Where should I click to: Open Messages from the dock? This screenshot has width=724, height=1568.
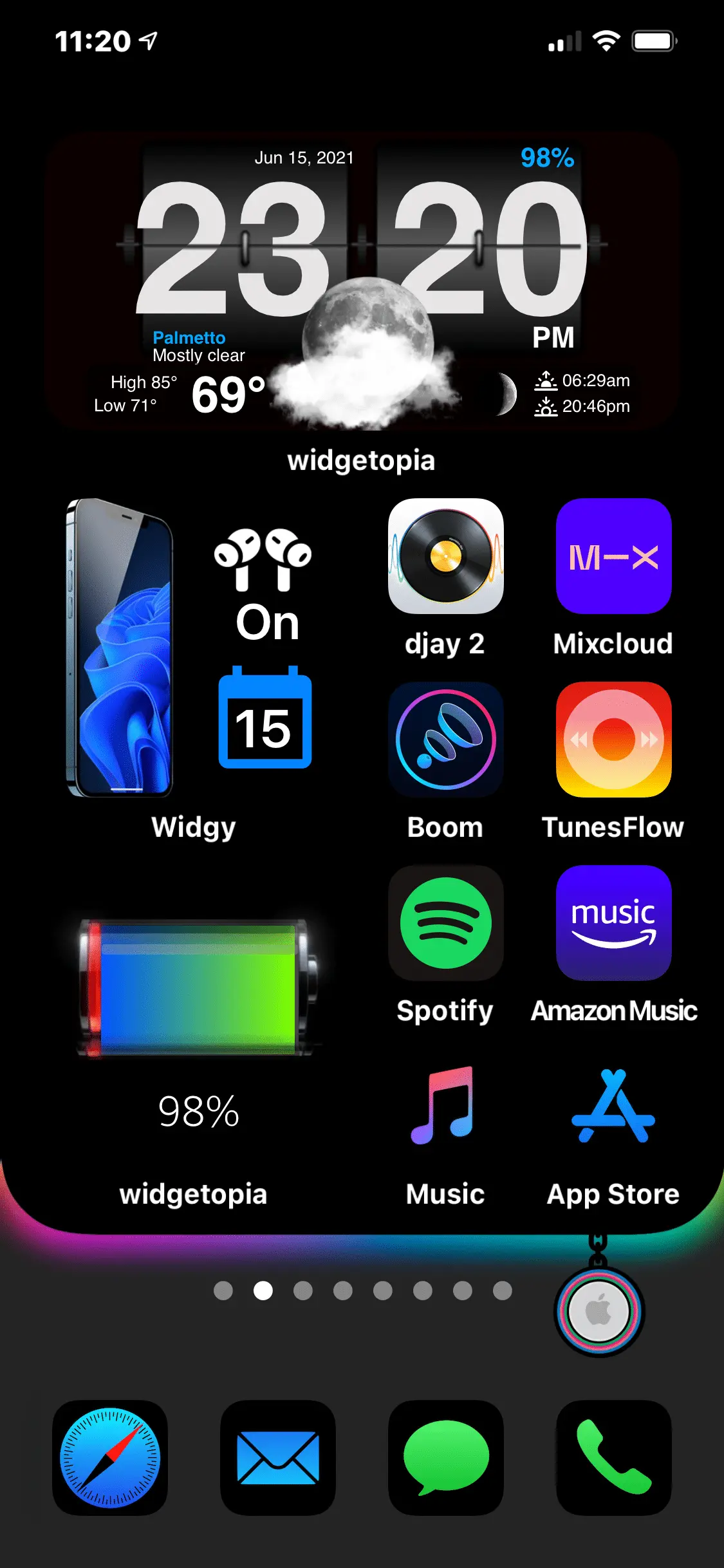(x=445, y=1457)
